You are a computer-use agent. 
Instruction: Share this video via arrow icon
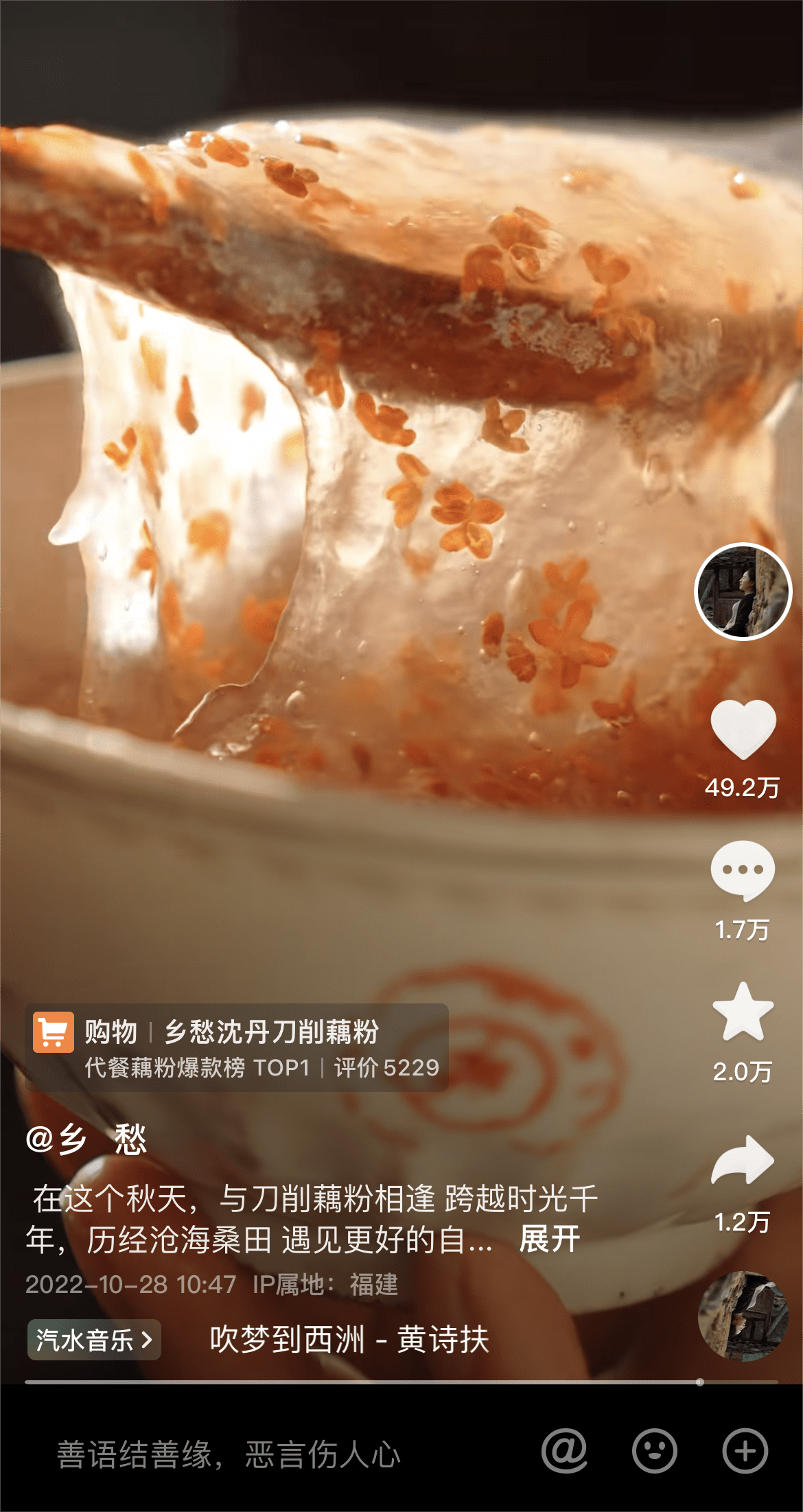743,1160
